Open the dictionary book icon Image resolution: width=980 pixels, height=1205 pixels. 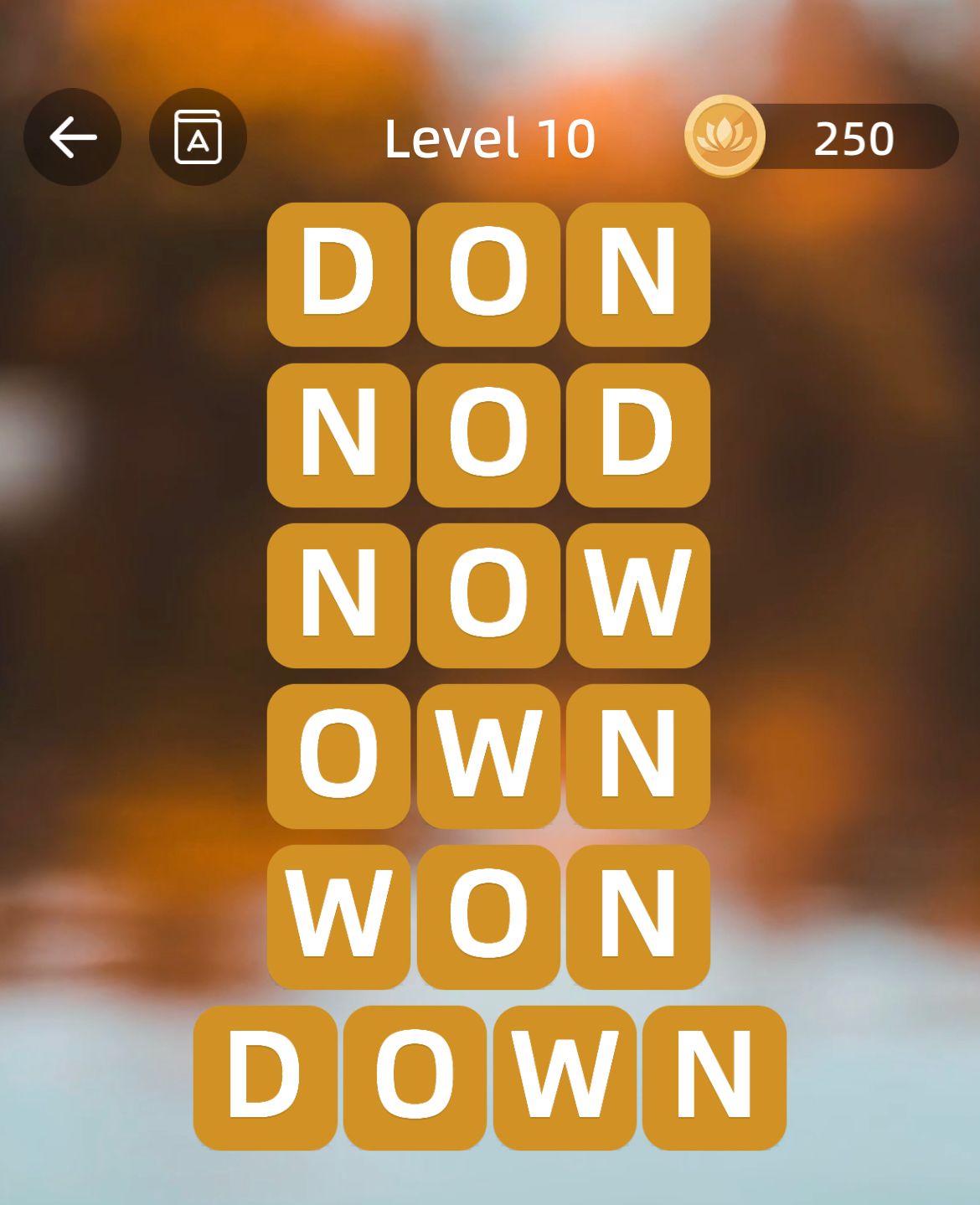[x=198, y=137]
